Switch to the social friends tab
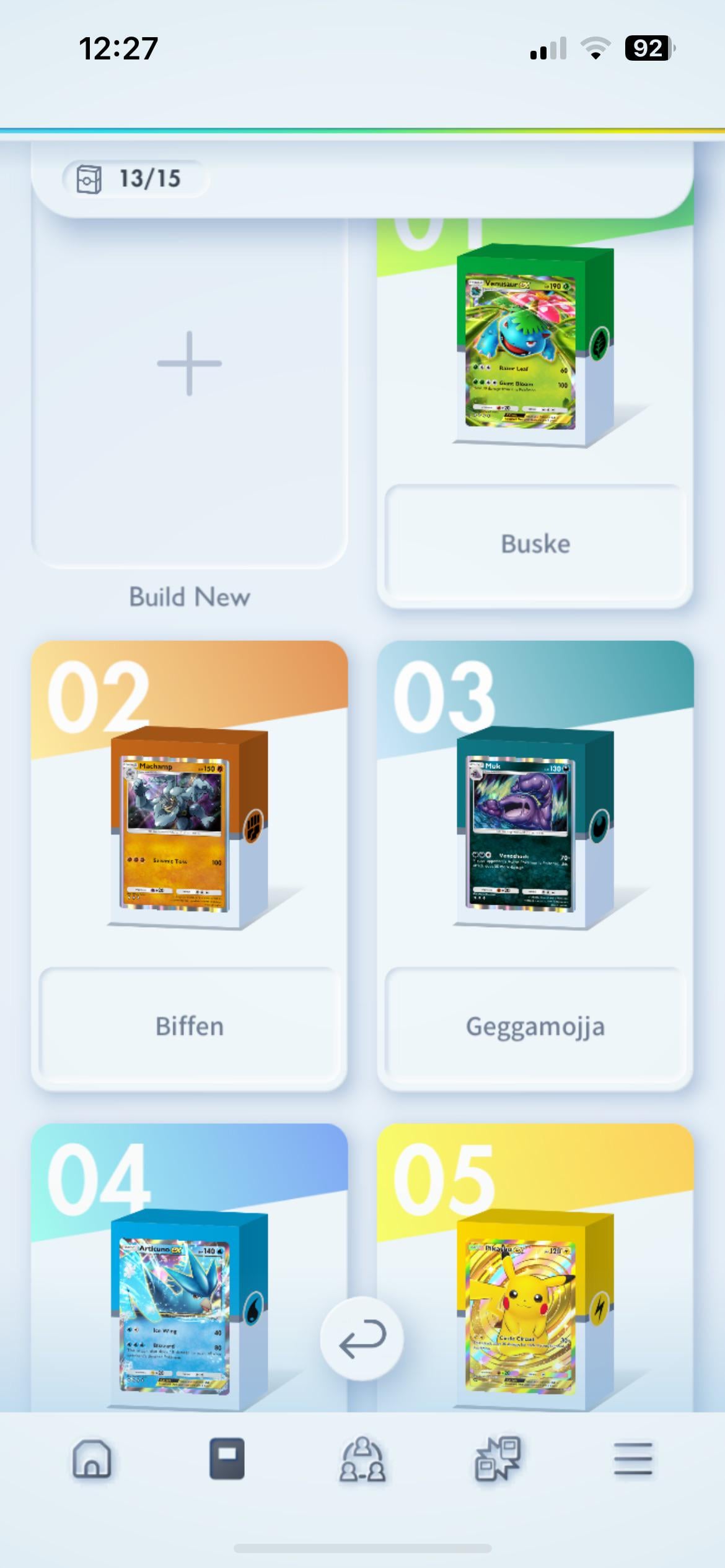 (362, 1459)
